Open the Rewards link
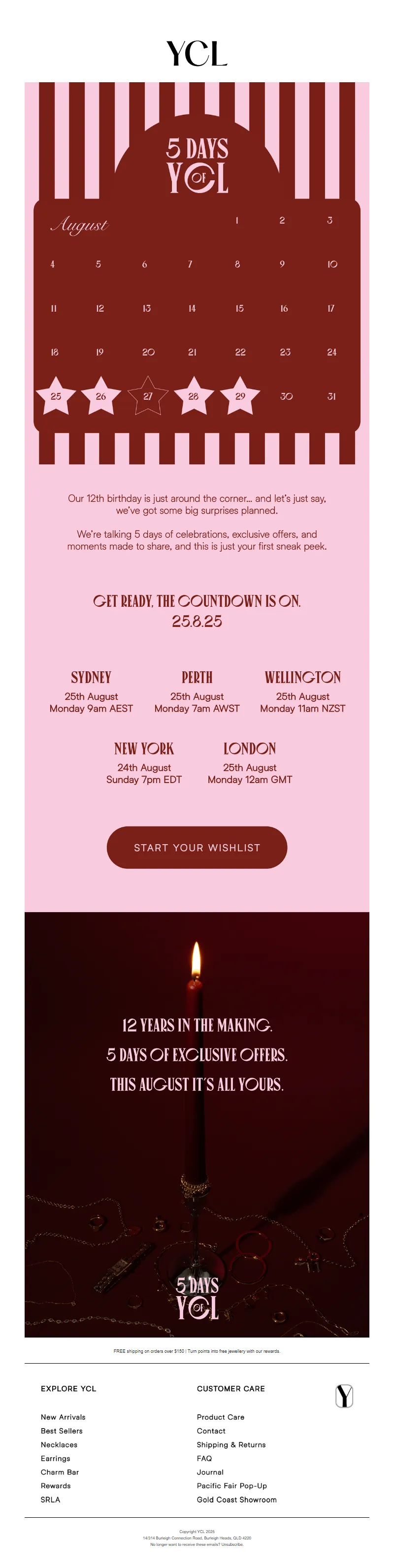 pyautogui.click(x=56, y=1486)
